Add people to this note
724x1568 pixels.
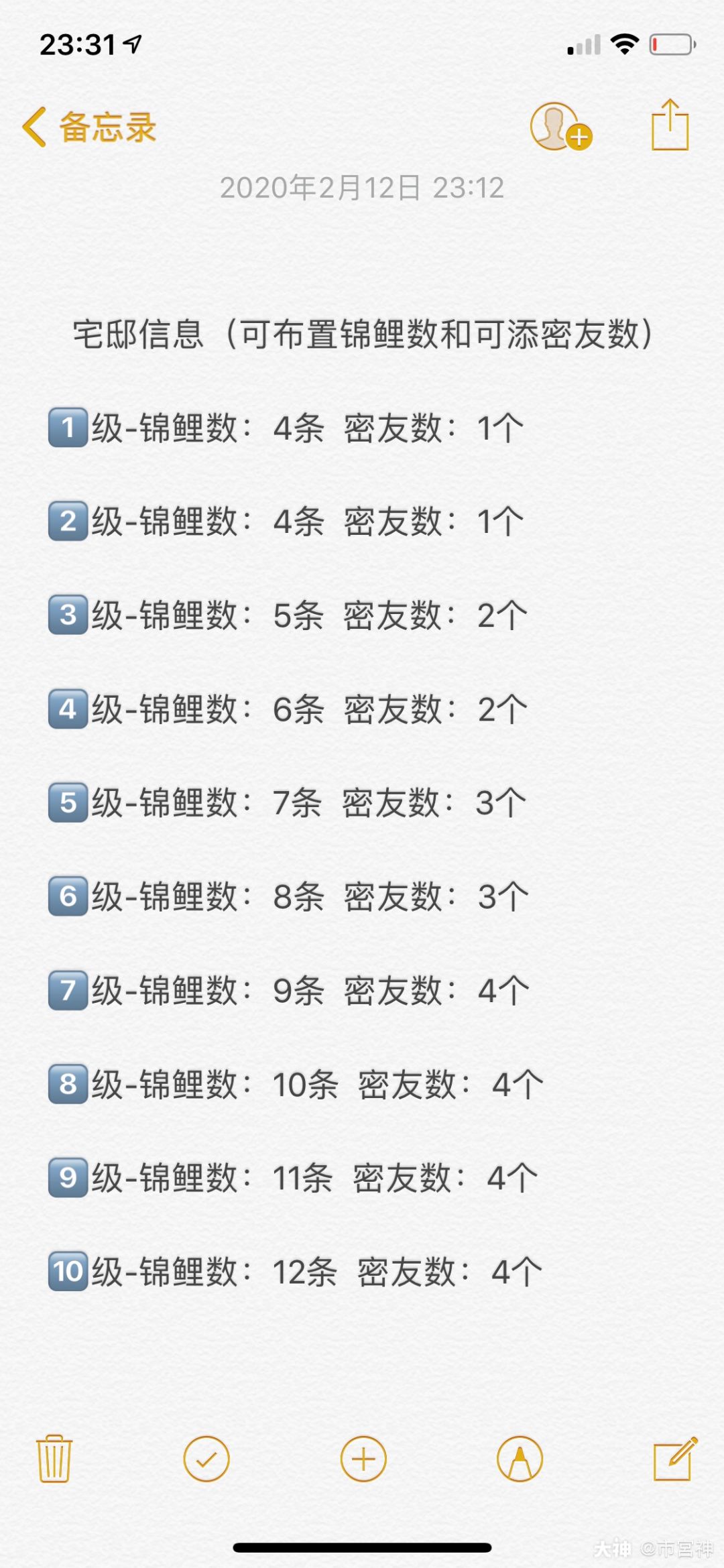560,127
